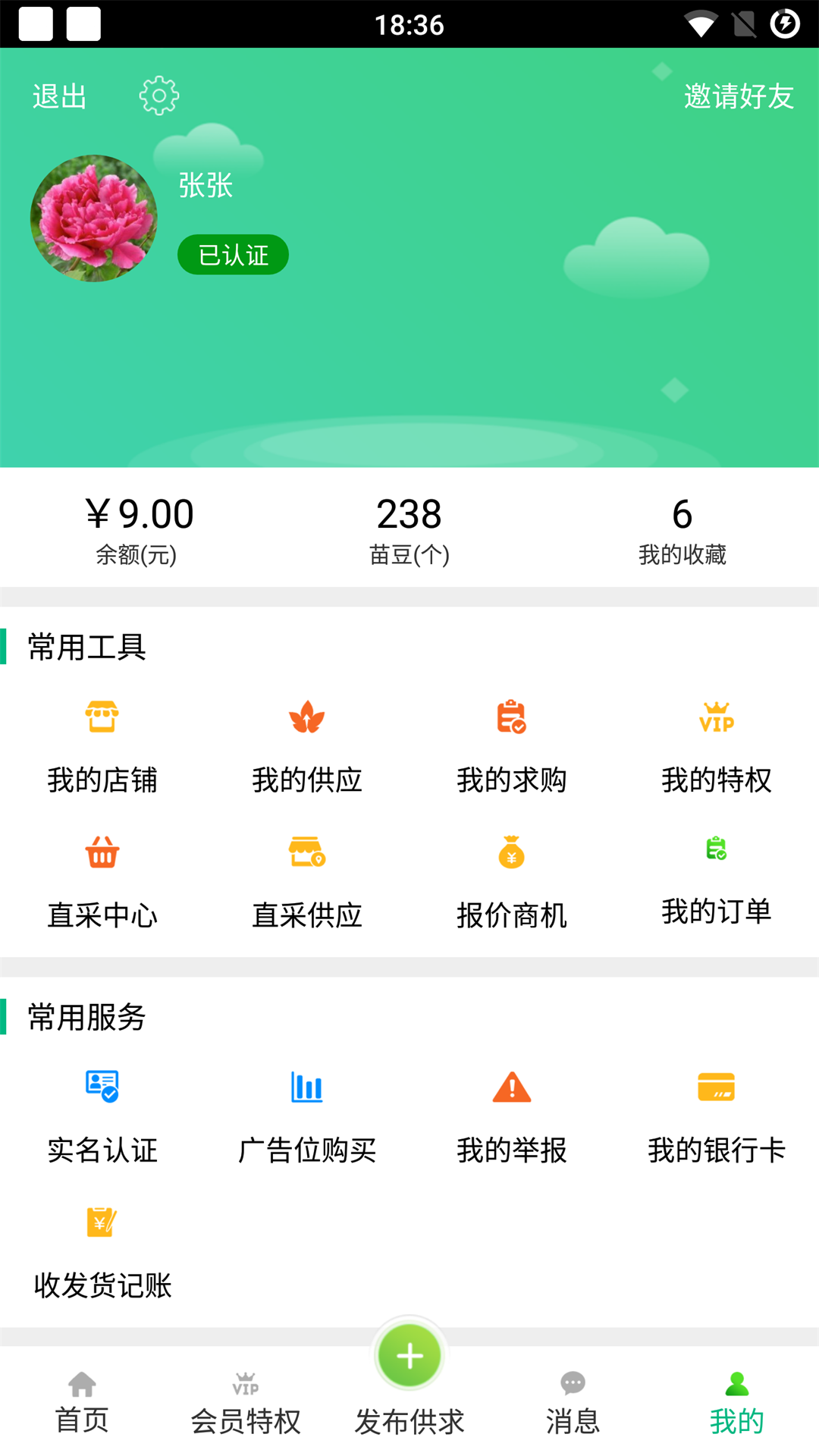Tap the flower profile avatar
819x1456 pixels.
tap(94, 218)
